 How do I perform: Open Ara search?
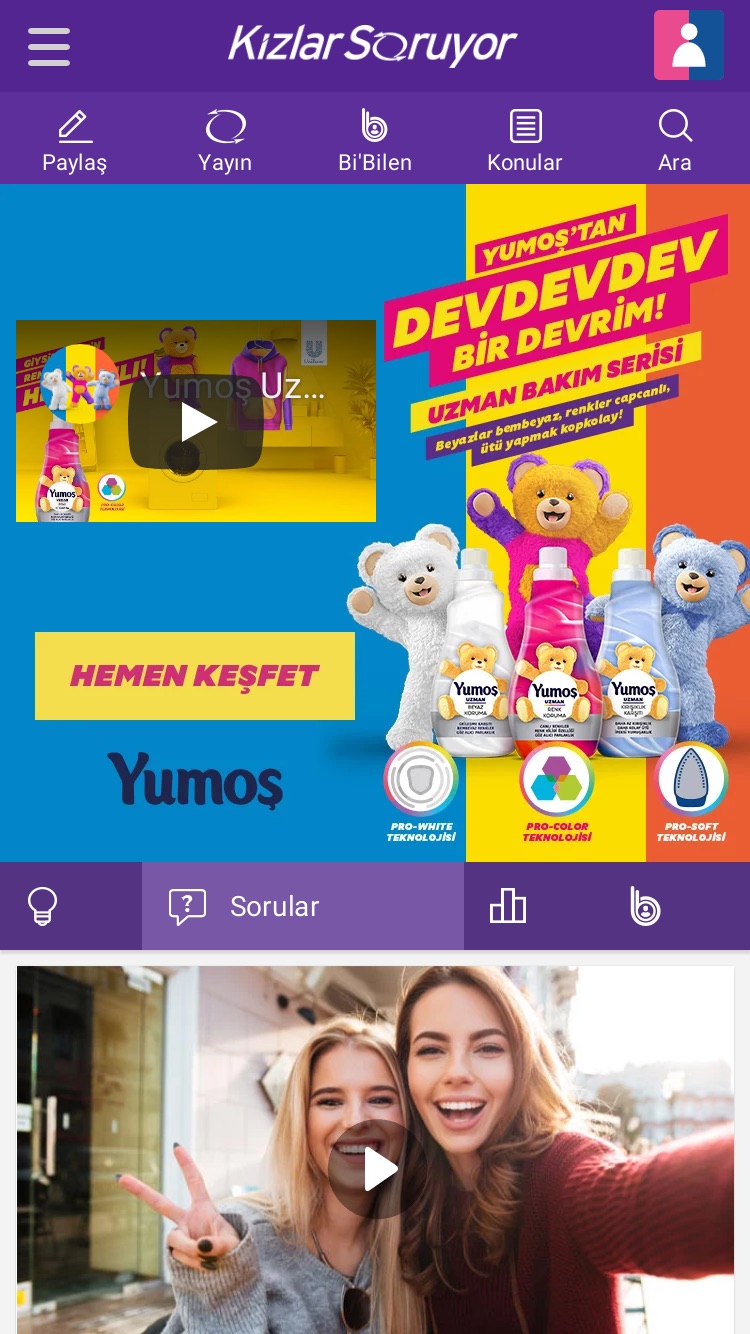[x=675, y=141]
